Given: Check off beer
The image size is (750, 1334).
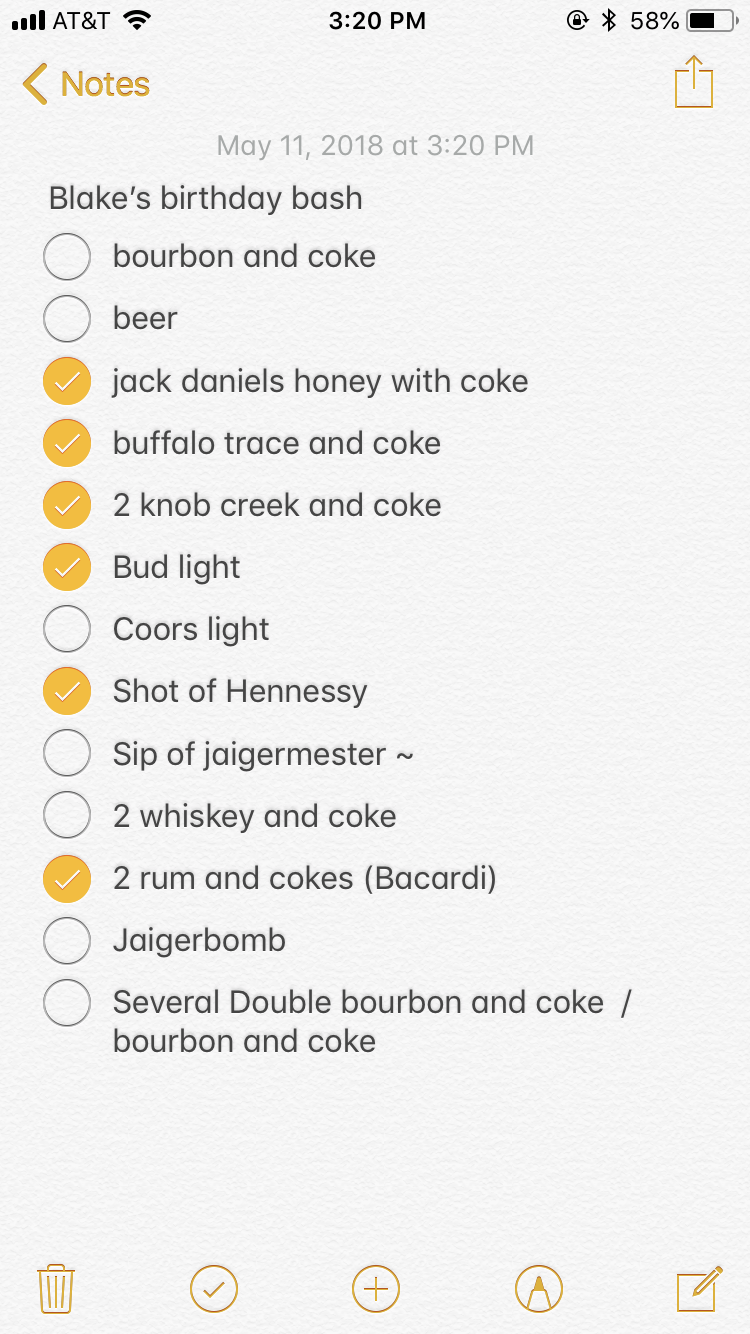Looking at the screenshot, I should tap(67, 319).
